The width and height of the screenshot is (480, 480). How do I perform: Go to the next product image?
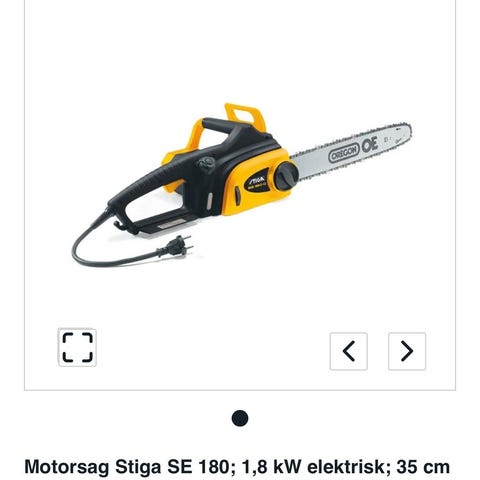[x=407, y=351]
